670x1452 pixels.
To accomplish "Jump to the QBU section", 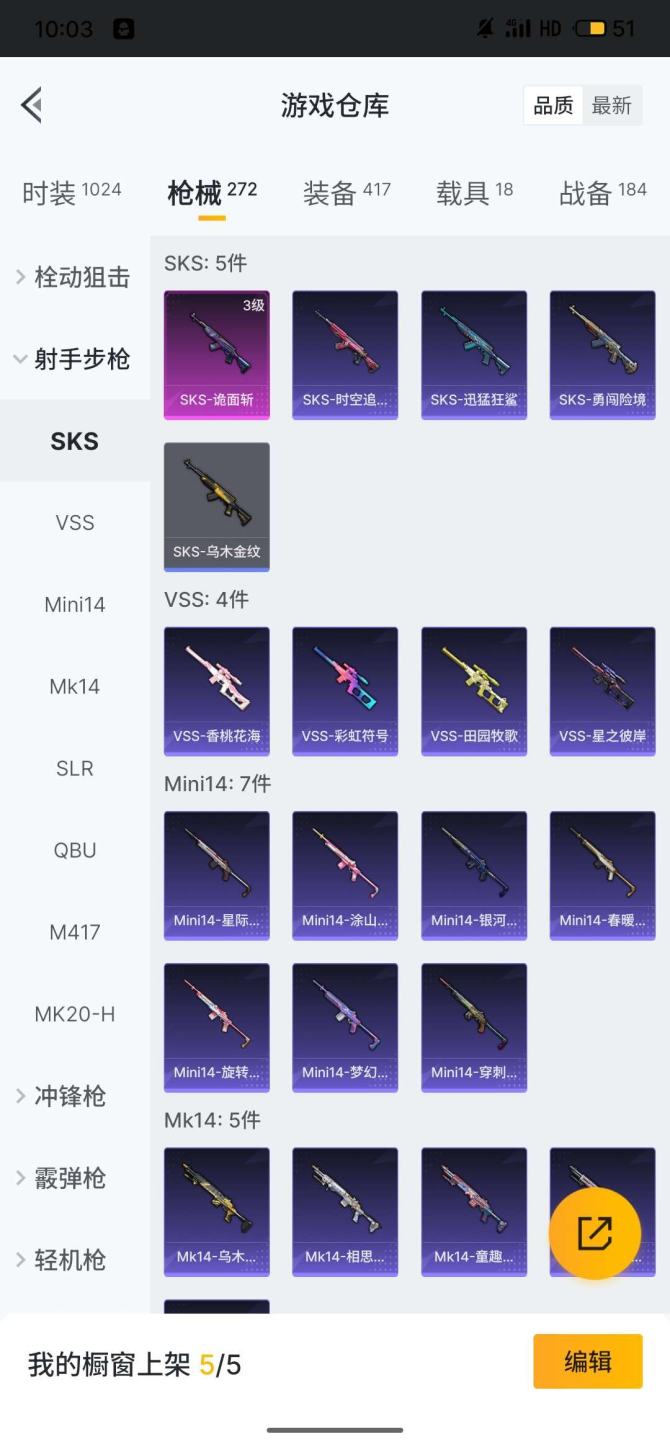I will (x=75, y=851).
